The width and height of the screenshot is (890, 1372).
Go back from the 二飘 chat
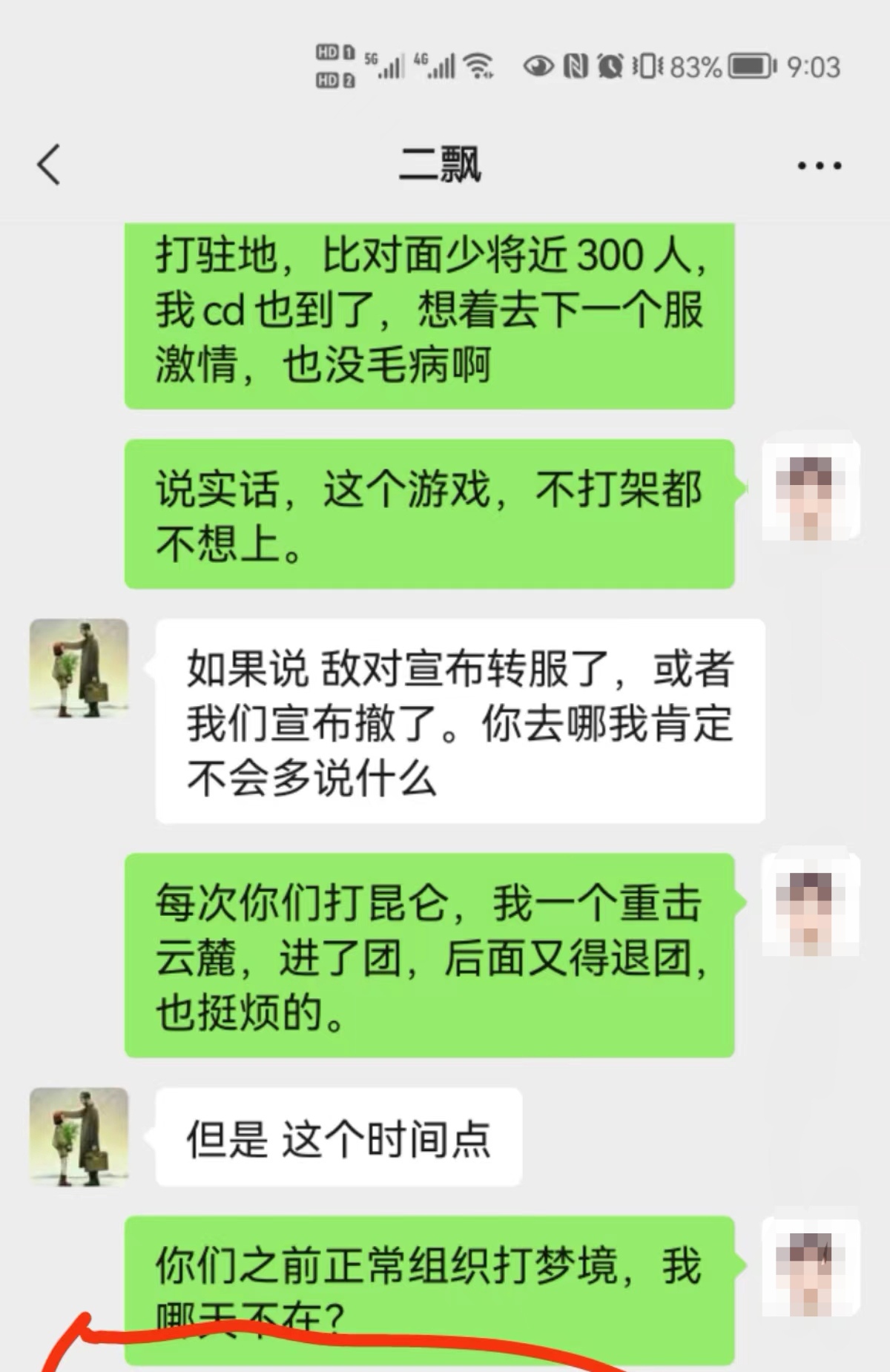[49, 165]
